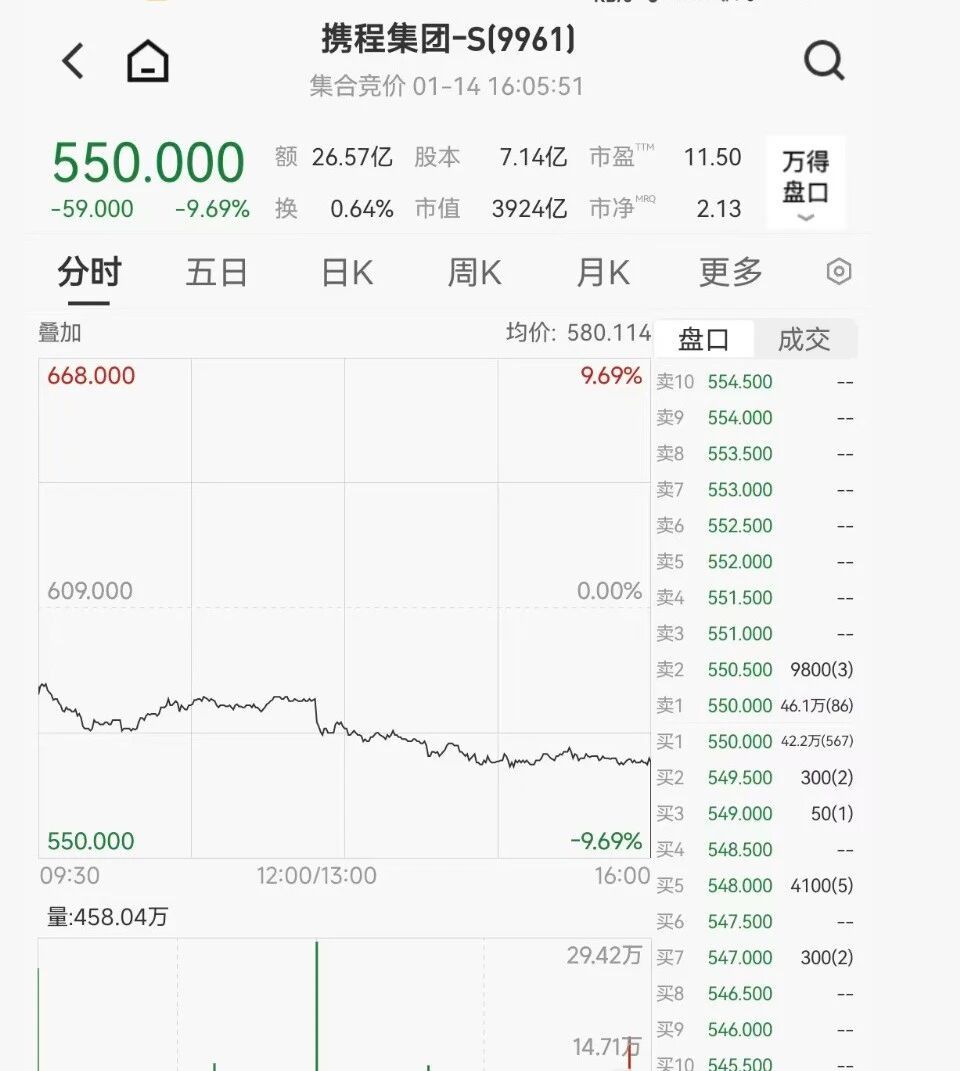Viewport: 960px width, 1071px height.
Task: Switch to the 成交 trades tab
Action: click(x=804, y=340)
